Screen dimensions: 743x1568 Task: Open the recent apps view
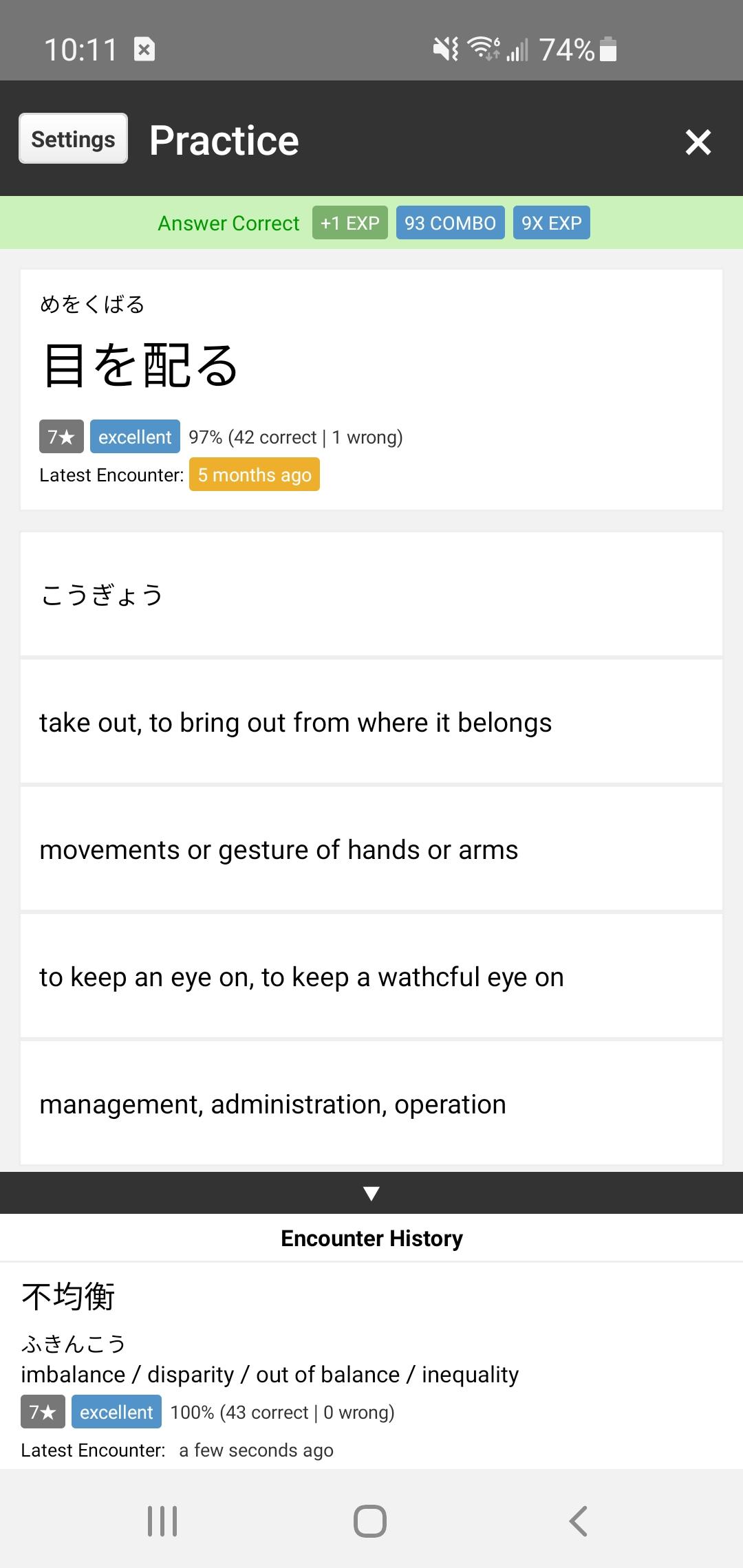click(162, 1521)
